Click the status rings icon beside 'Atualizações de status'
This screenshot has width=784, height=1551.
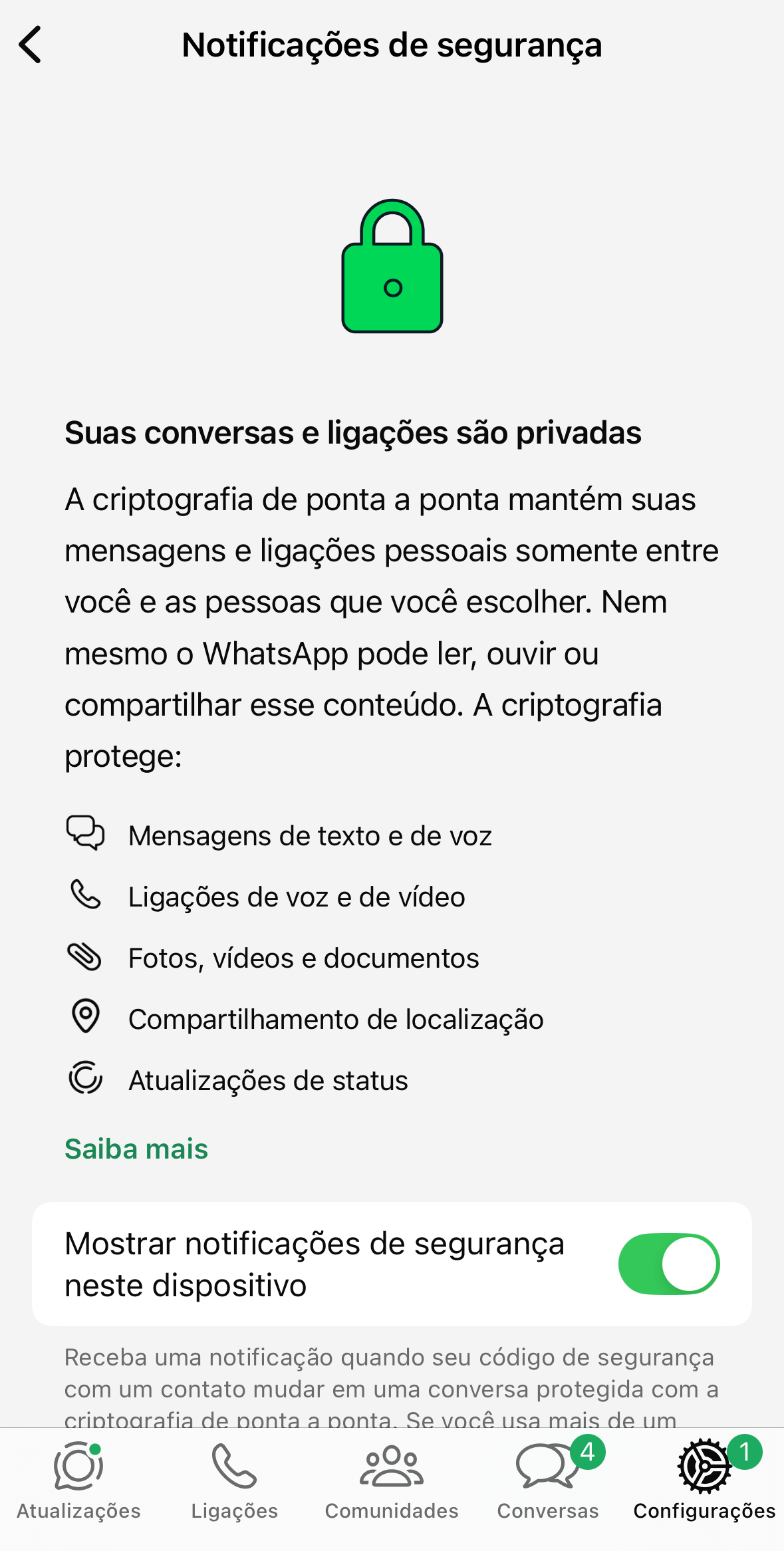tap(87, 1078)
